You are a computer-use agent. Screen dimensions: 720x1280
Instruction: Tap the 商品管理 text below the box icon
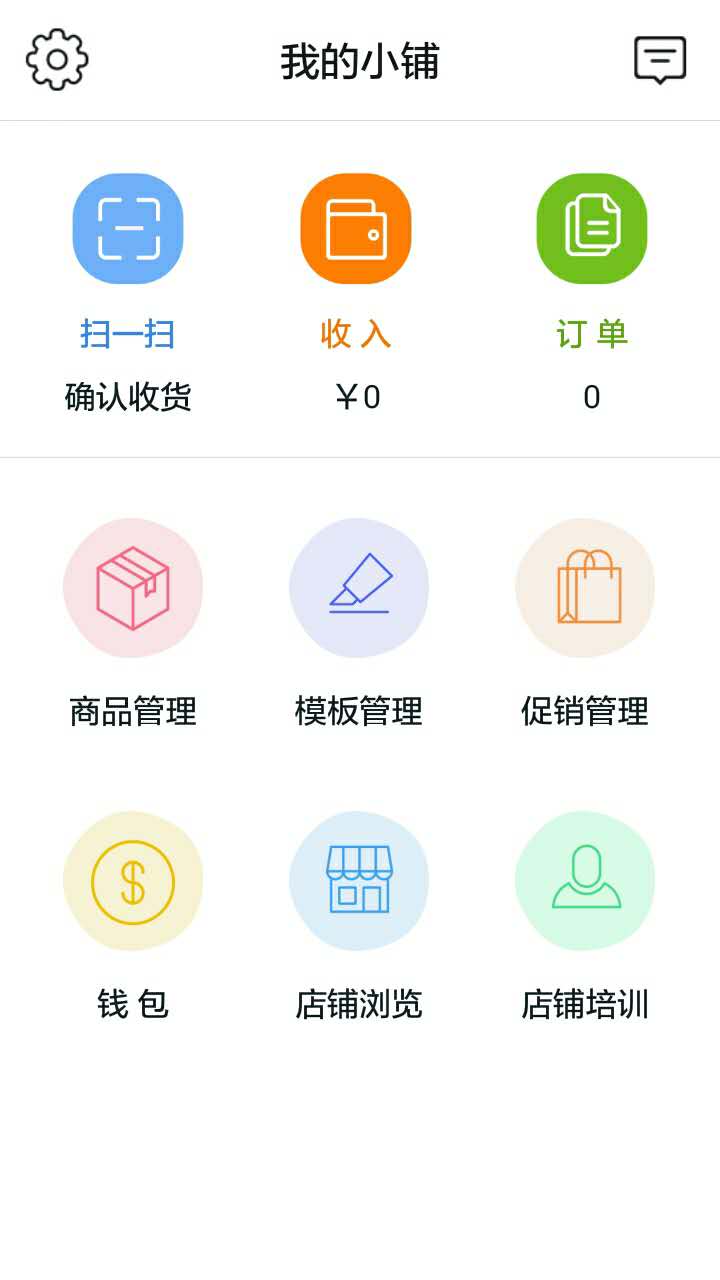click(x=132, y=712)
